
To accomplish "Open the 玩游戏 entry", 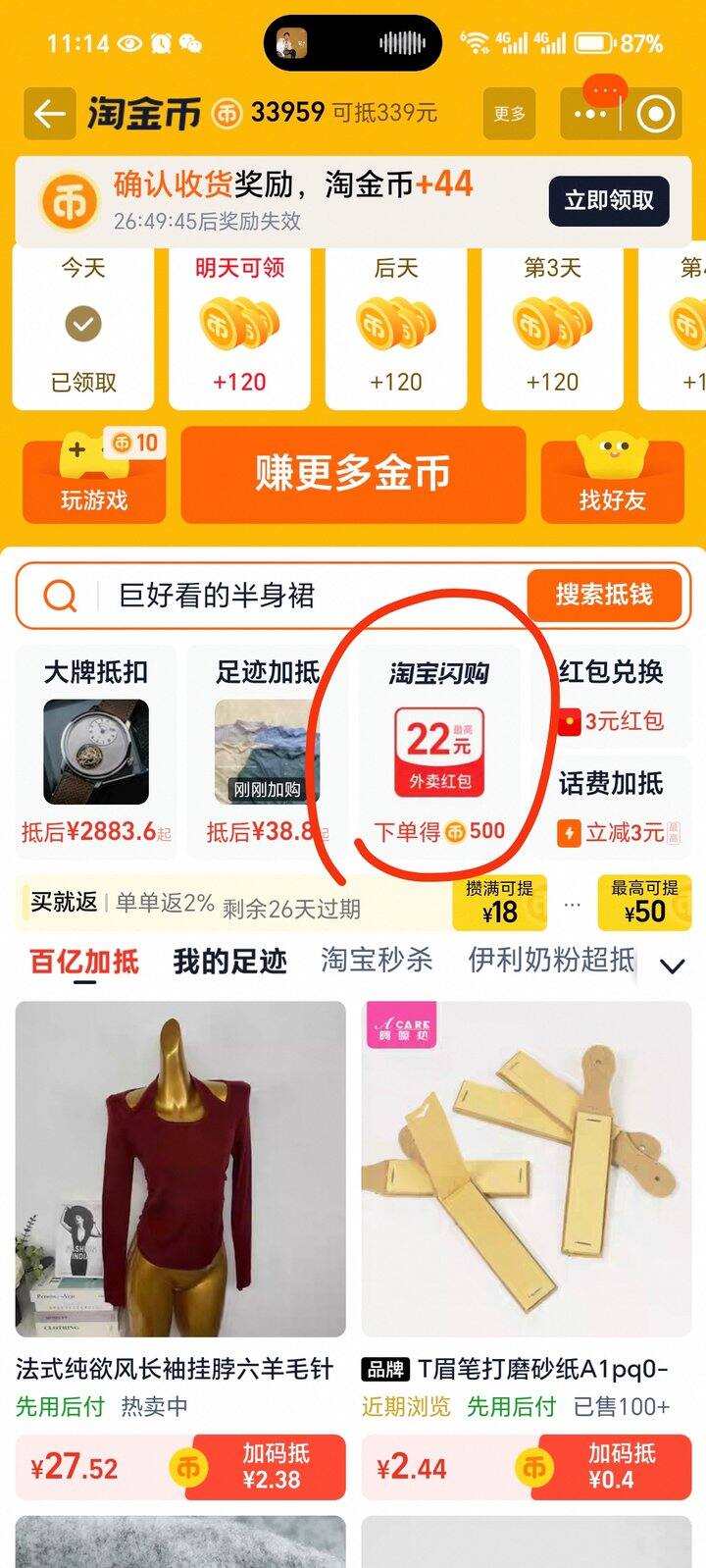I will click(93, 481).
